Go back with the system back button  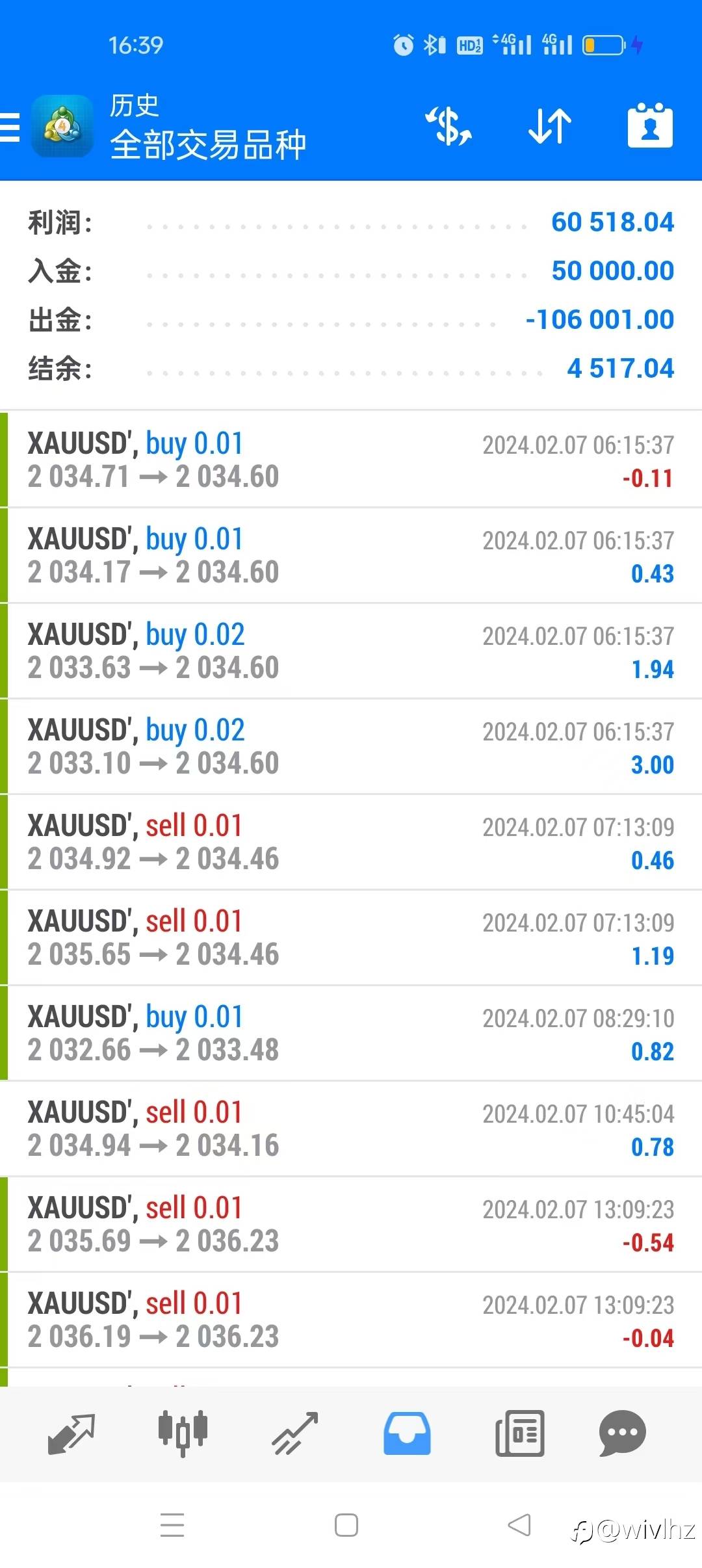pos(519,1525)
